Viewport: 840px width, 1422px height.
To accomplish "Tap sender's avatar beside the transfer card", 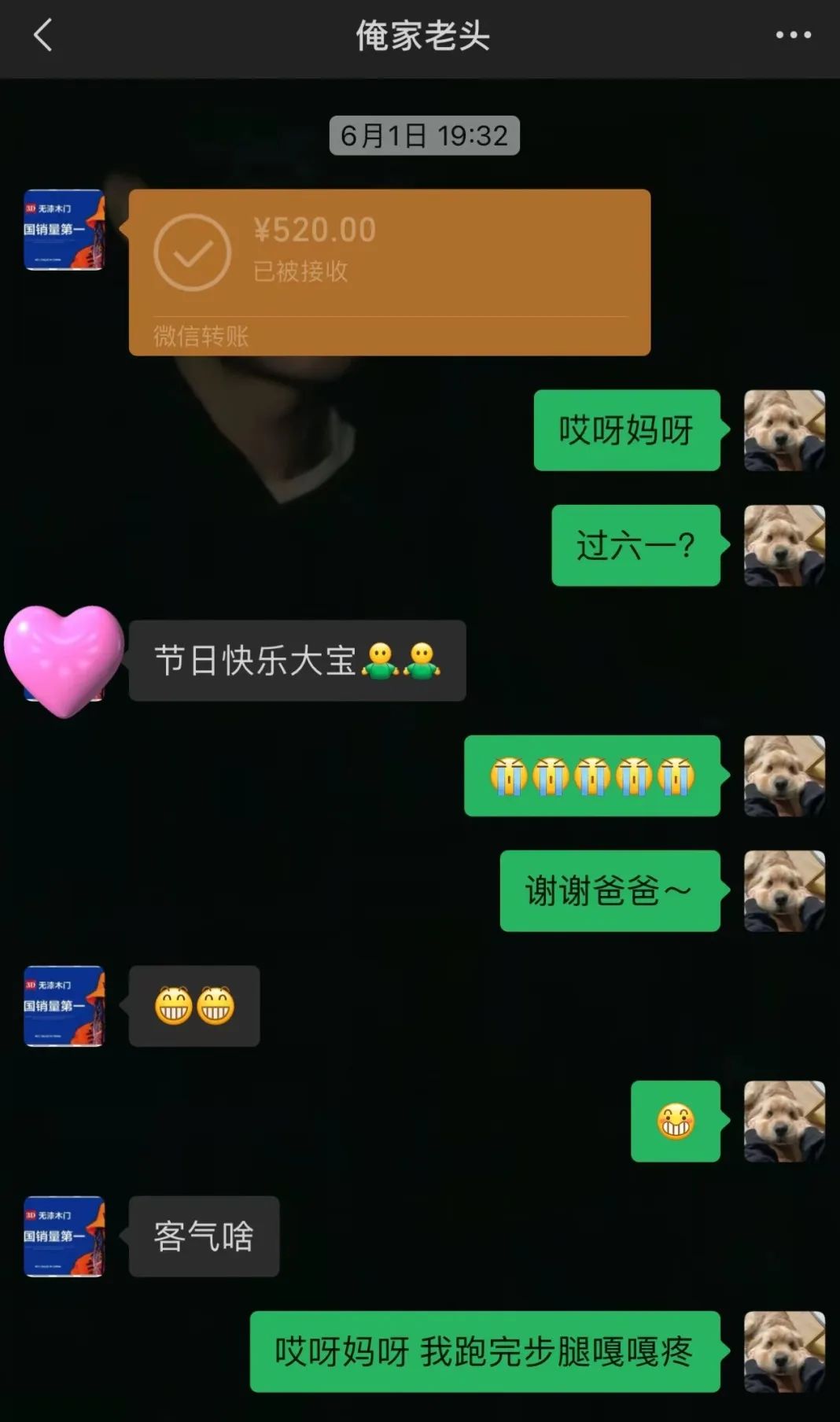I will (64, 230).
